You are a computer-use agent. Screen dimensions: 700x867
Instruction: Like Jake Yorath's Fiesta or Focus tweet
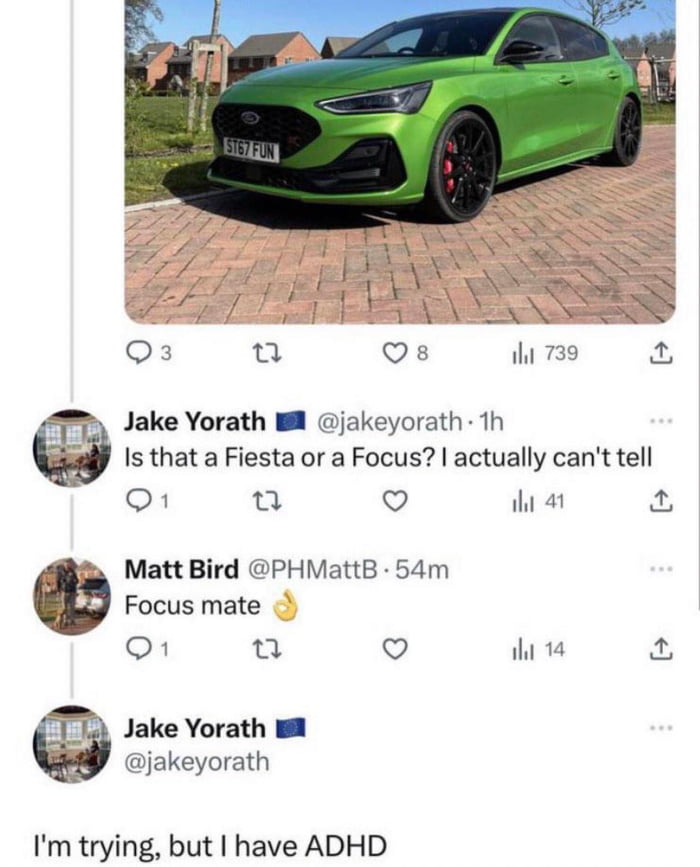tap(396, 502)
